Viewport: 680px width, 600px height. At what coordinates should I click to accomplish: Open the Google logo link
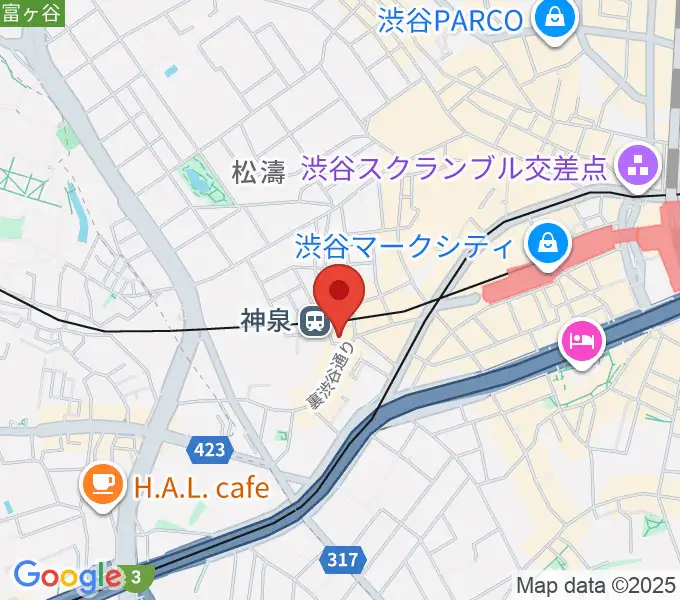[66, 576]
